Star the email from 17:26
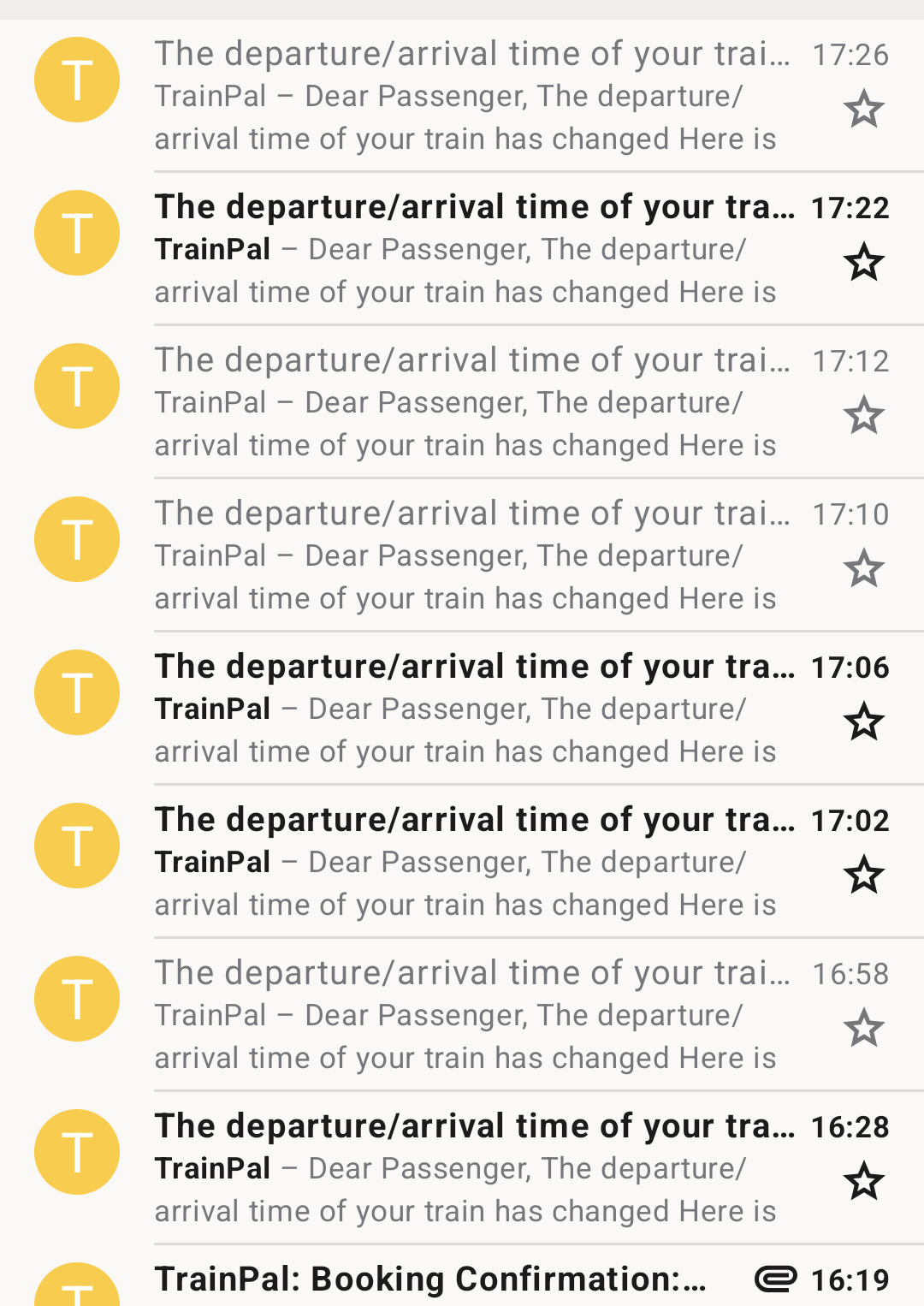Viewport: 924px width, 1306px height. coord(863,110)
